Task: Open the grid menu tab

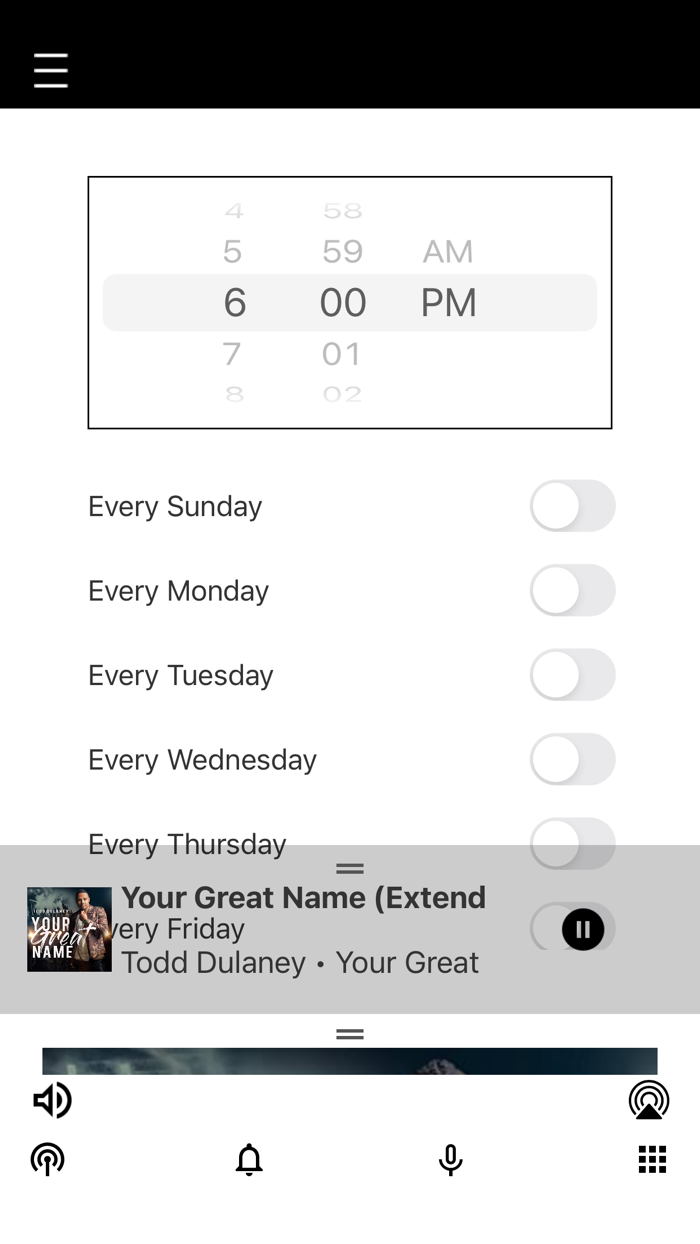Action: coord(652,1160)
